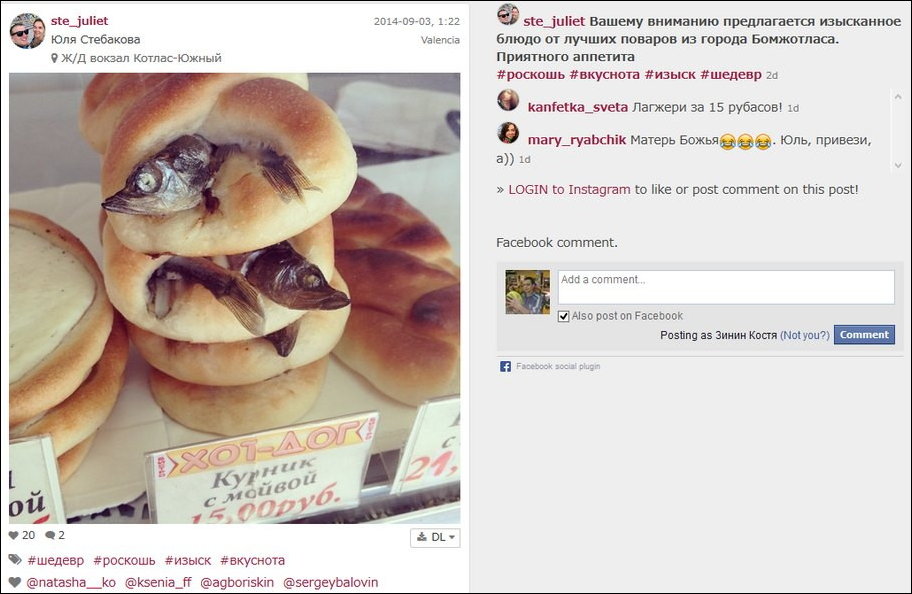This screenshot has height=594, width=912.
Task: Open the fish hot-dog photo
Action: click(235, 298)
